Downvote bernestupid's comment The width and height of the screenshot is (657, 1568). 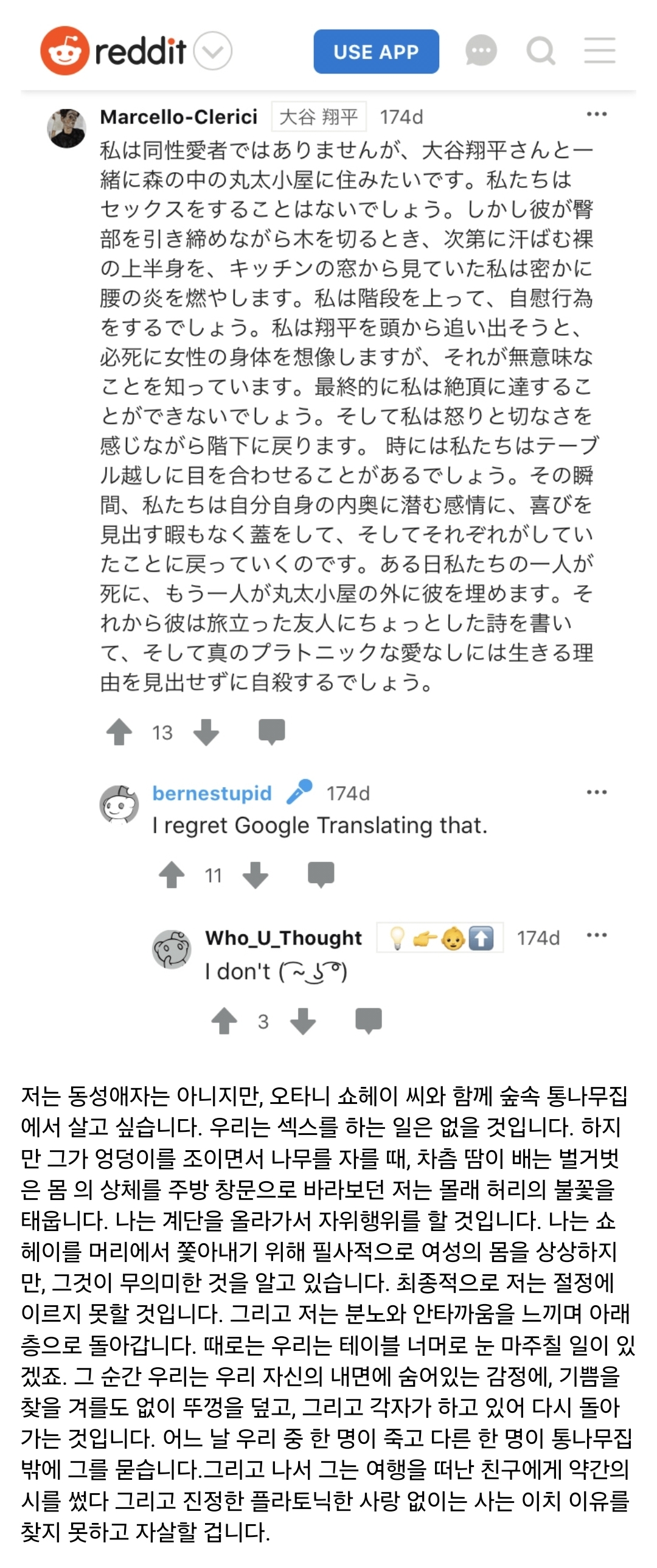[255, 875]
